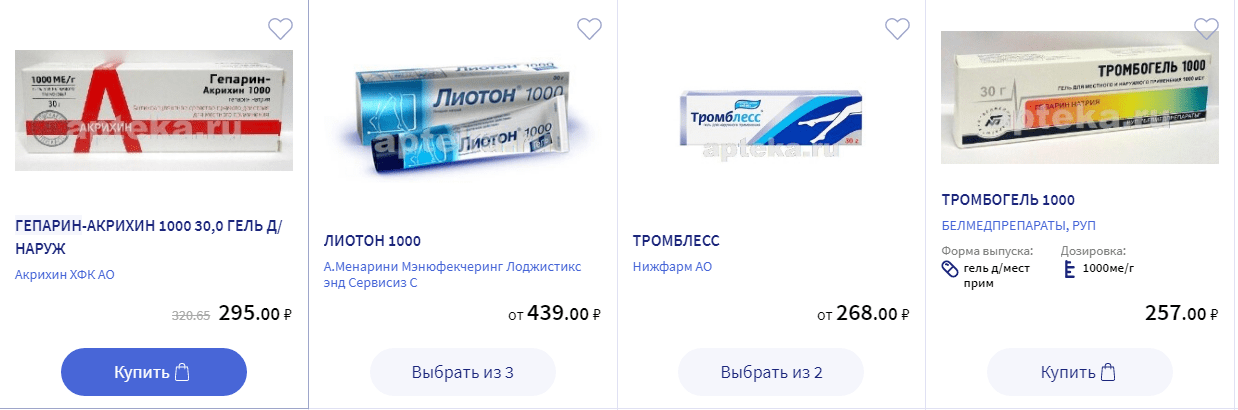Tap Выбрать из 3 for Лиотон 1000
The height and width of the screenshot is (410, 1238).
462,372
